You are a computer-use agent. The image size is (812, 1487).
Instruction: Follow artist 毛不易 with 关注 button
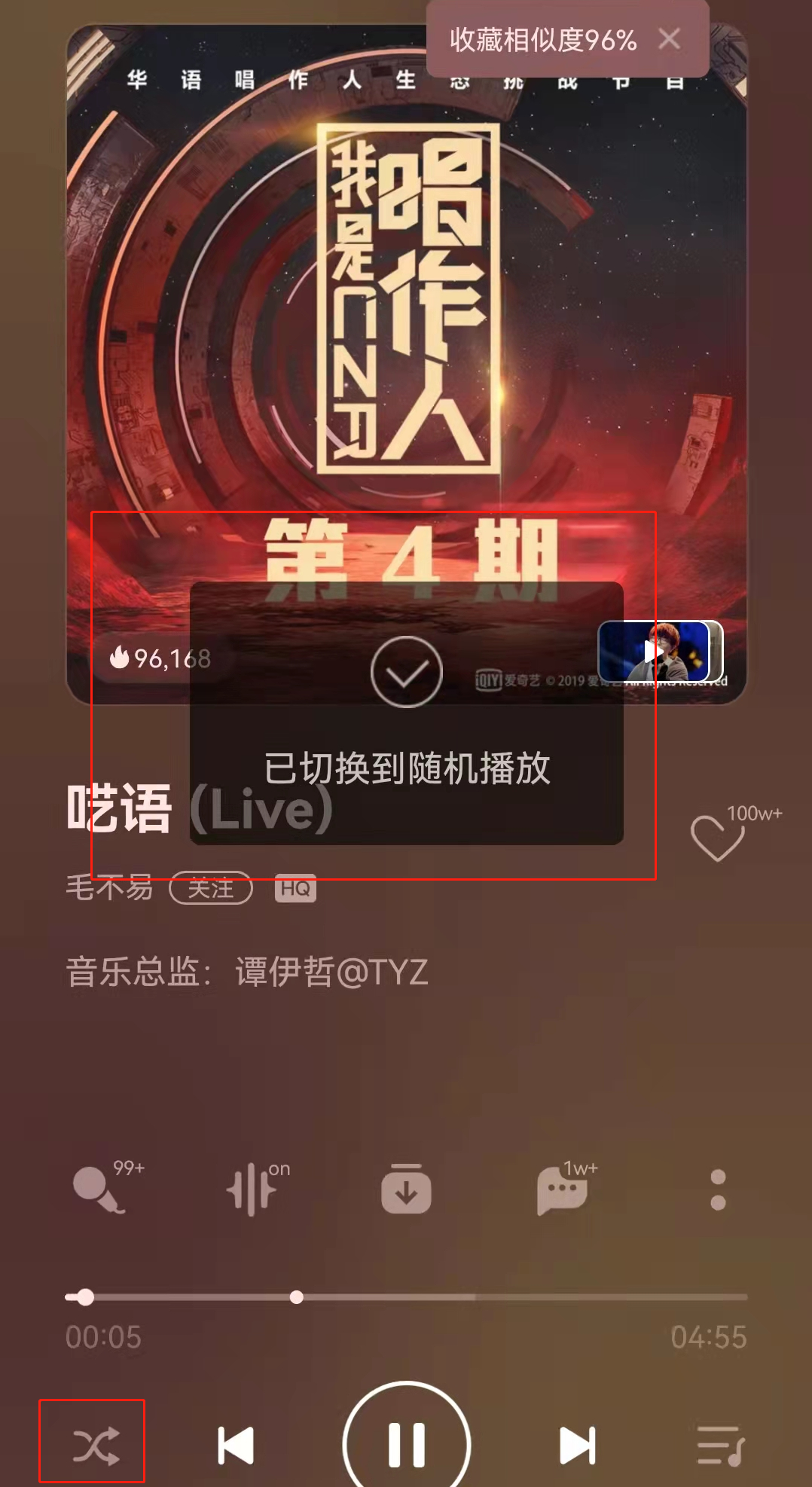[x=211, y=889]
